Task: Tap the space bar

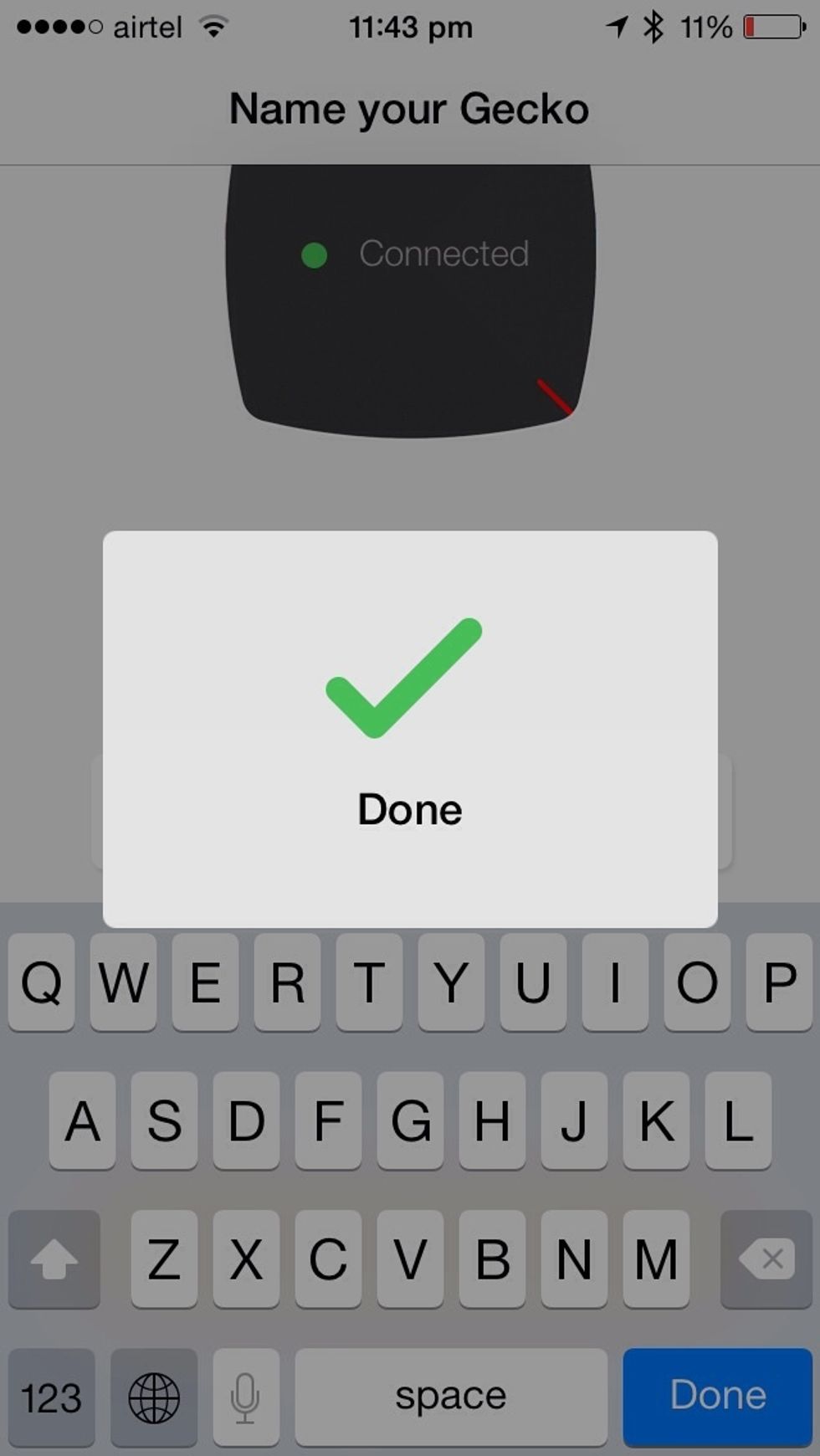Action: coord(451,1396)
